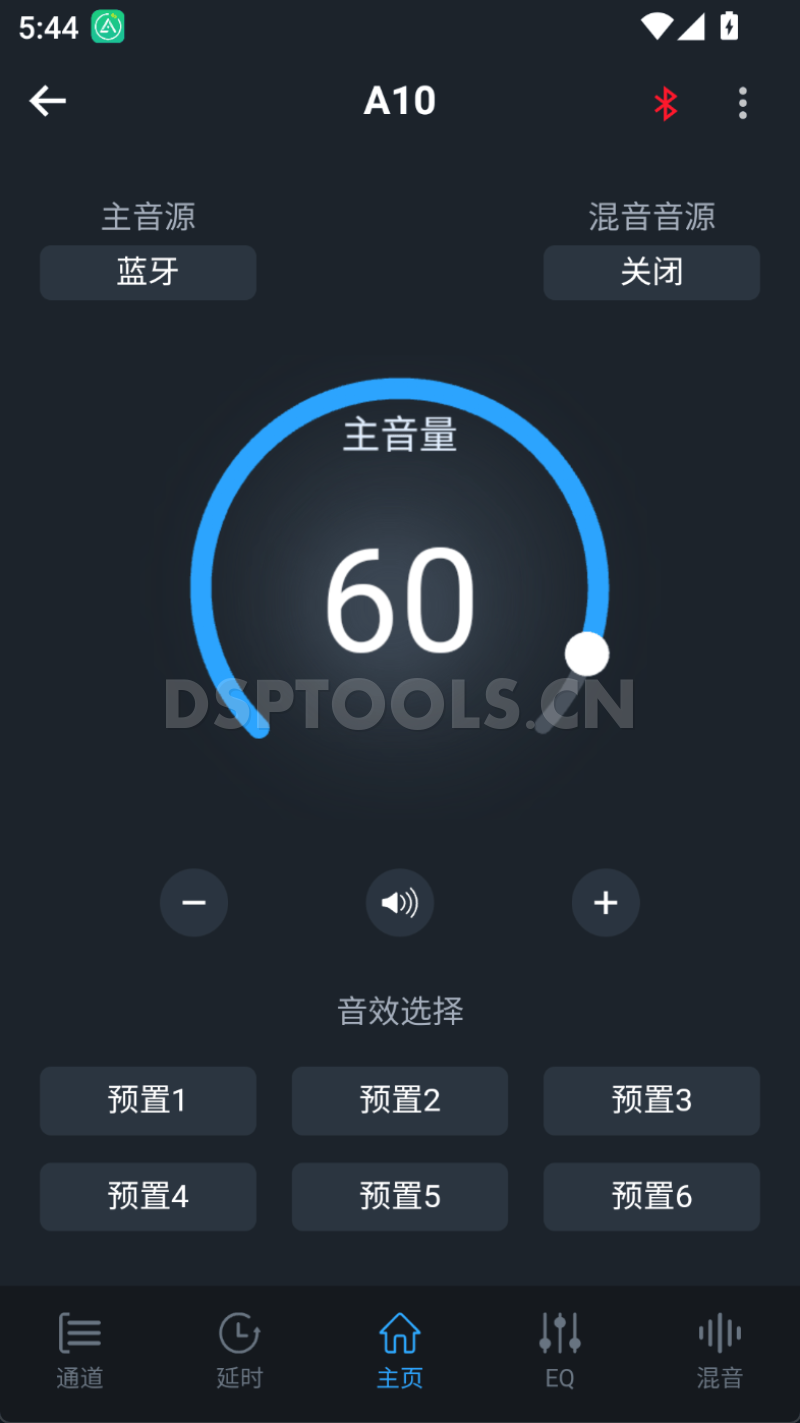Open the three-dot overflow menu

pyautogui.click(x=743, y=103)
